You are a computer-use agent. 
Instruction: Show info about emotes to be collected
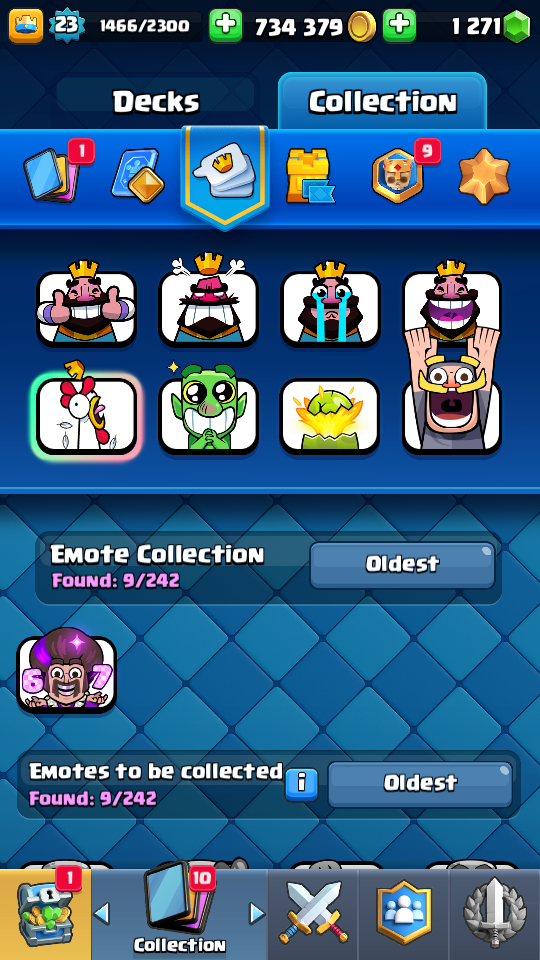pyautogui.click(x=302, y=785)
